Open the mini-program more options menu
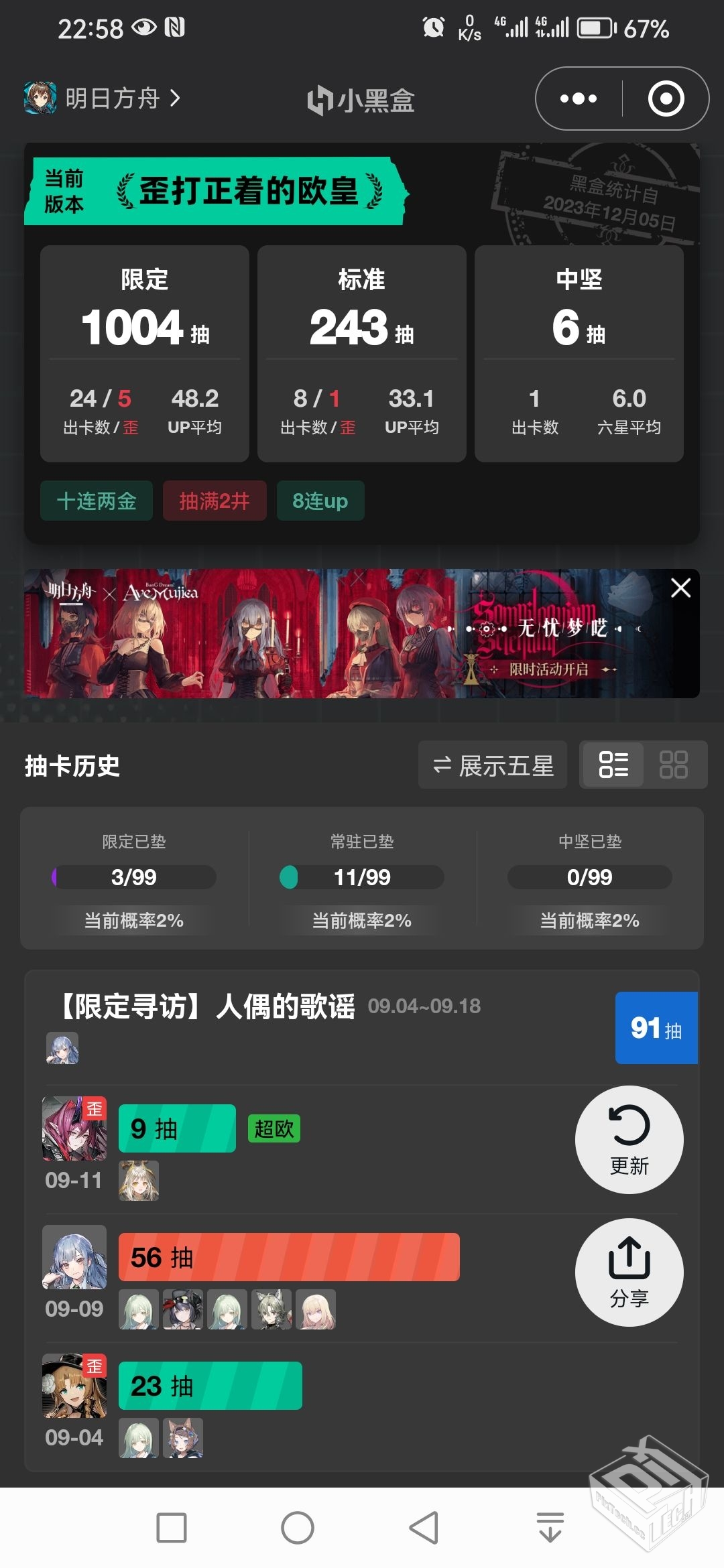Image resolution: width=724 pixels, height=1568 pixels. (579, 99)
